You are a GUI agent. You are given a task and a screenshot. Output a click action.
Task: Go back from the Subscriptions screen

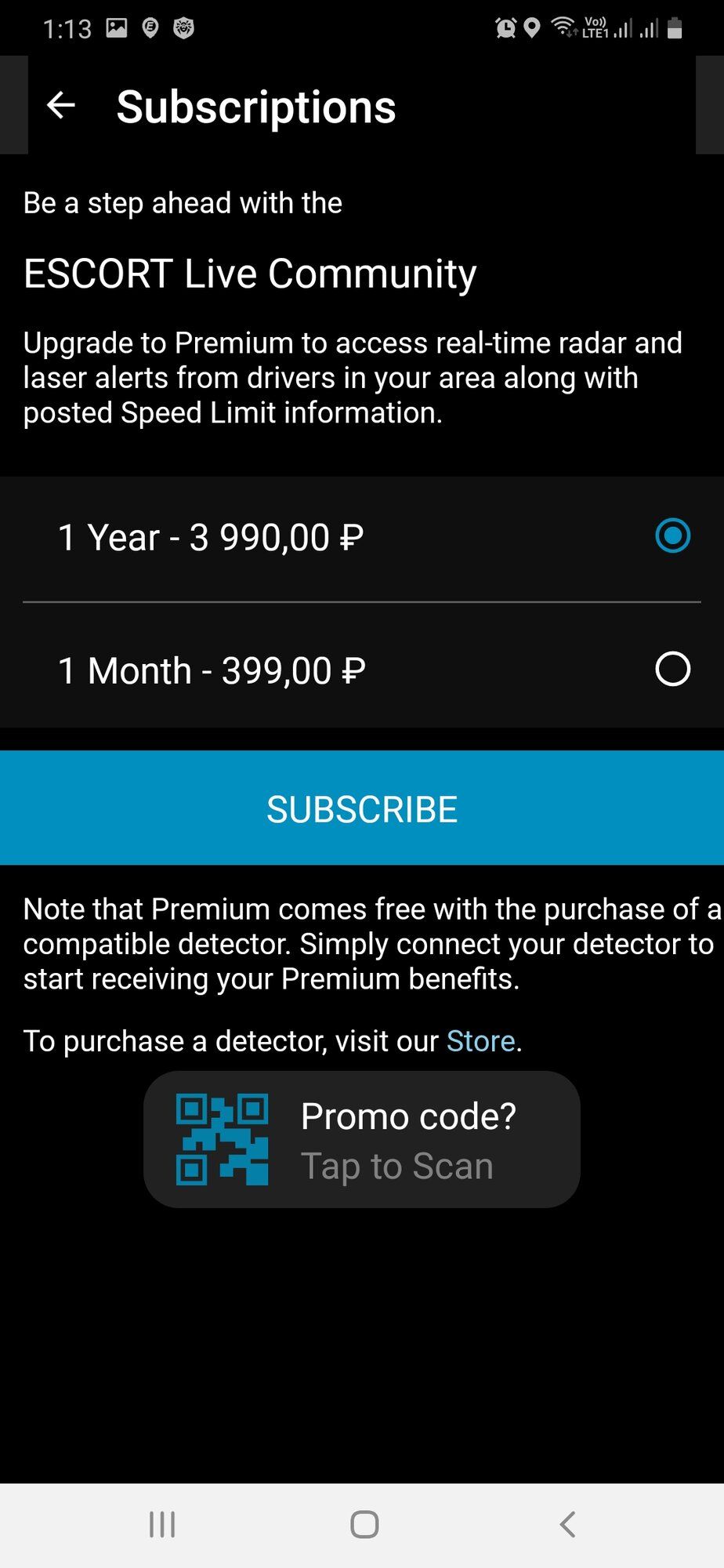(61, 105)
